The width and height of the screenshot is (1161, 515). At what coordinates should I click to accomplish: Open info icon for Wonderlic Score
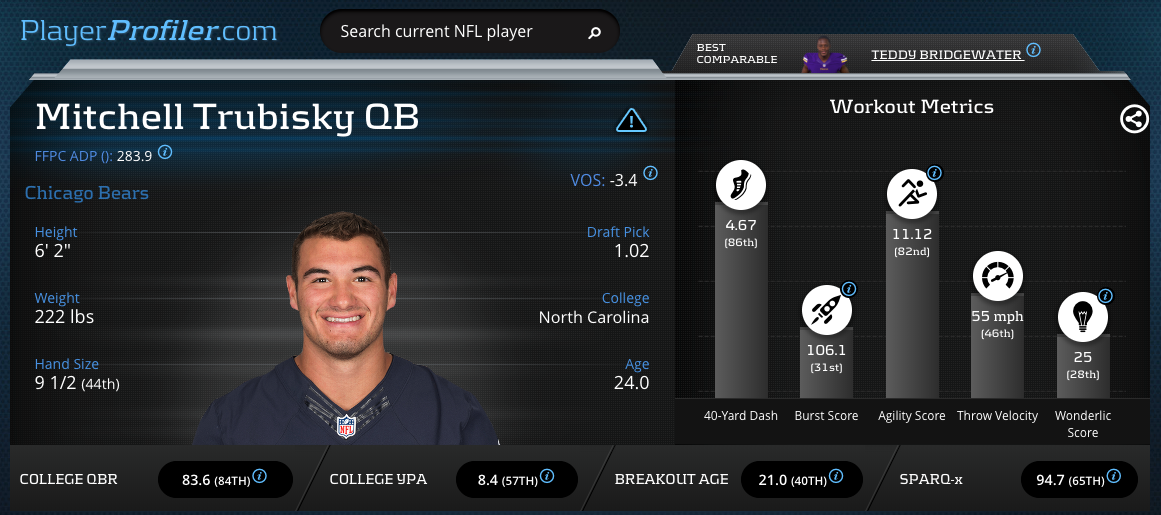tap(1106, 296)
